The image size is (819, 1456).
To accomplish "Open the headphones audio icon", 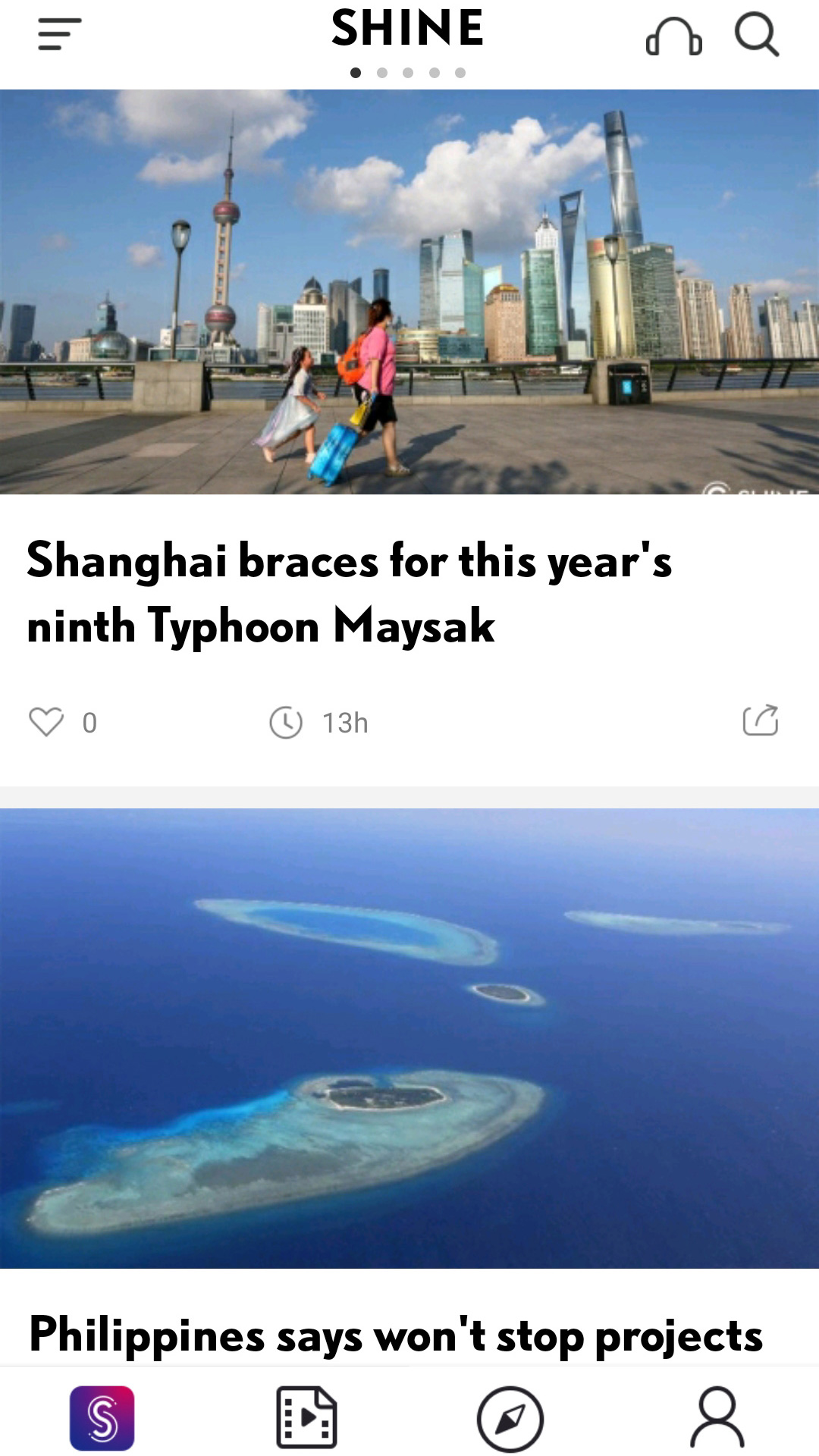I will [673, 36].
